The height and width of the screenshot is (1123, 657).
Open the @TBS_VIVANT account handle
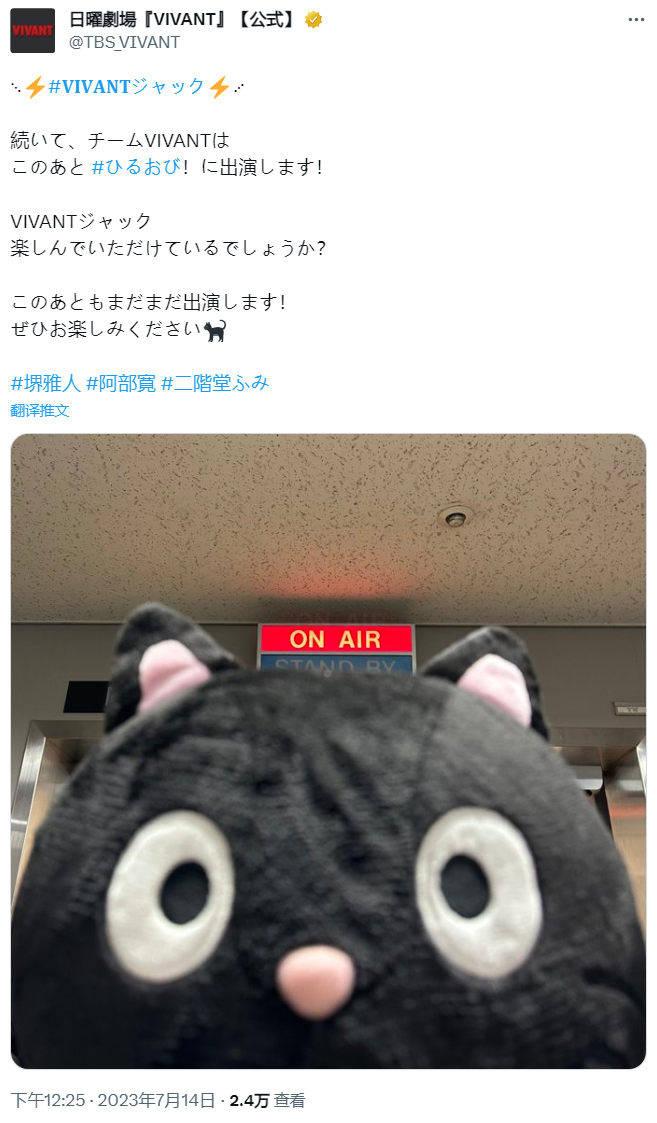tap(124, 42)
